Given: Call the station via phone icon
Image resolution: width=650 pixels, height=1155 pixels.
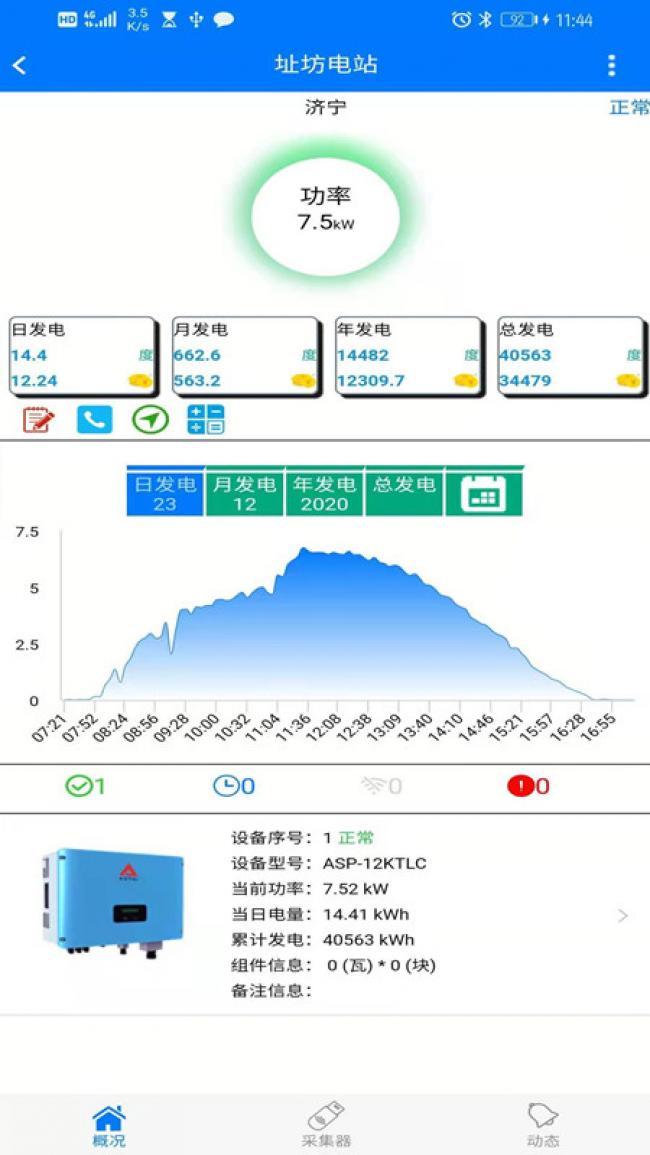Looking at the screenshot, I should (94, 419).
